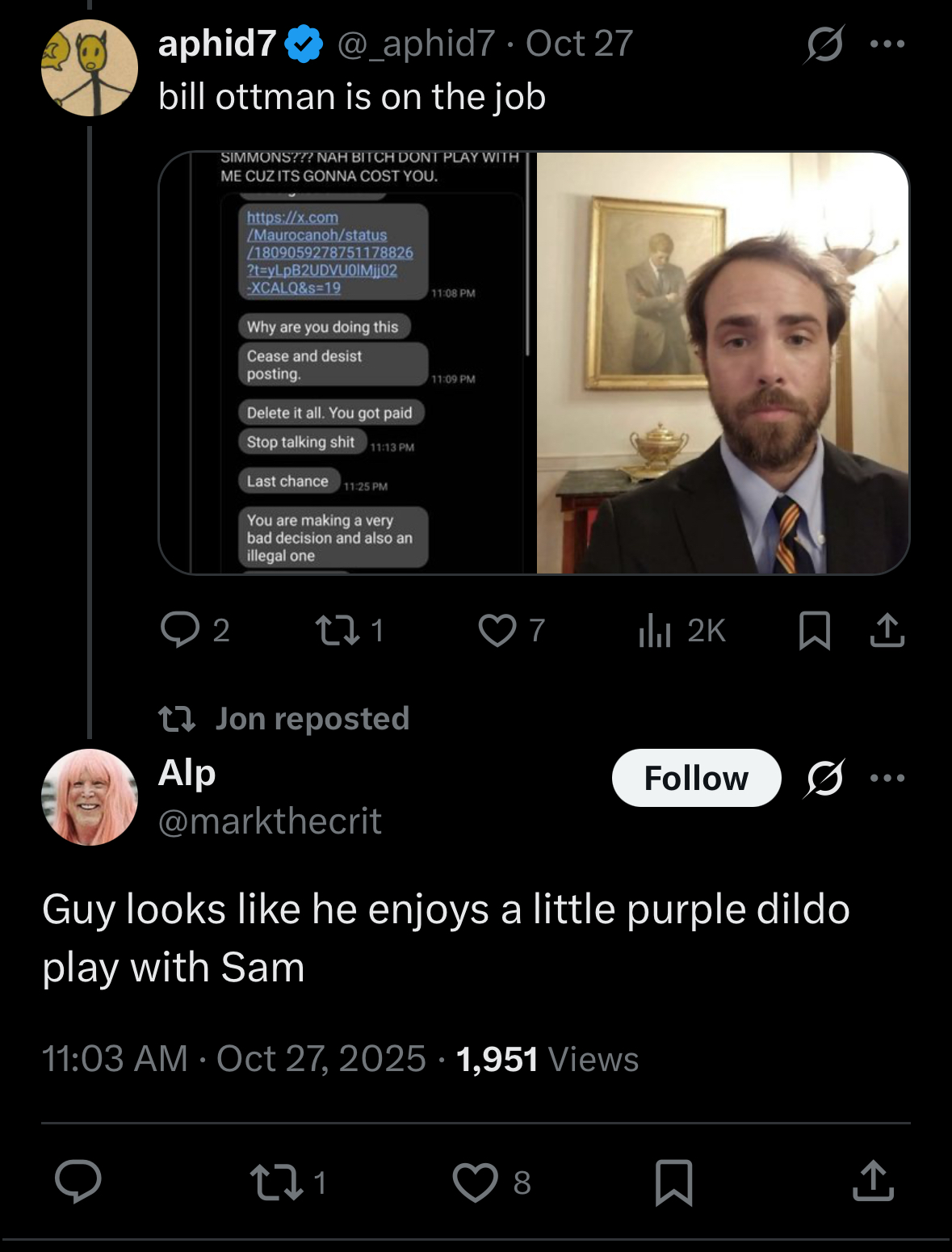Share Alp's post

coord(873,1182)
